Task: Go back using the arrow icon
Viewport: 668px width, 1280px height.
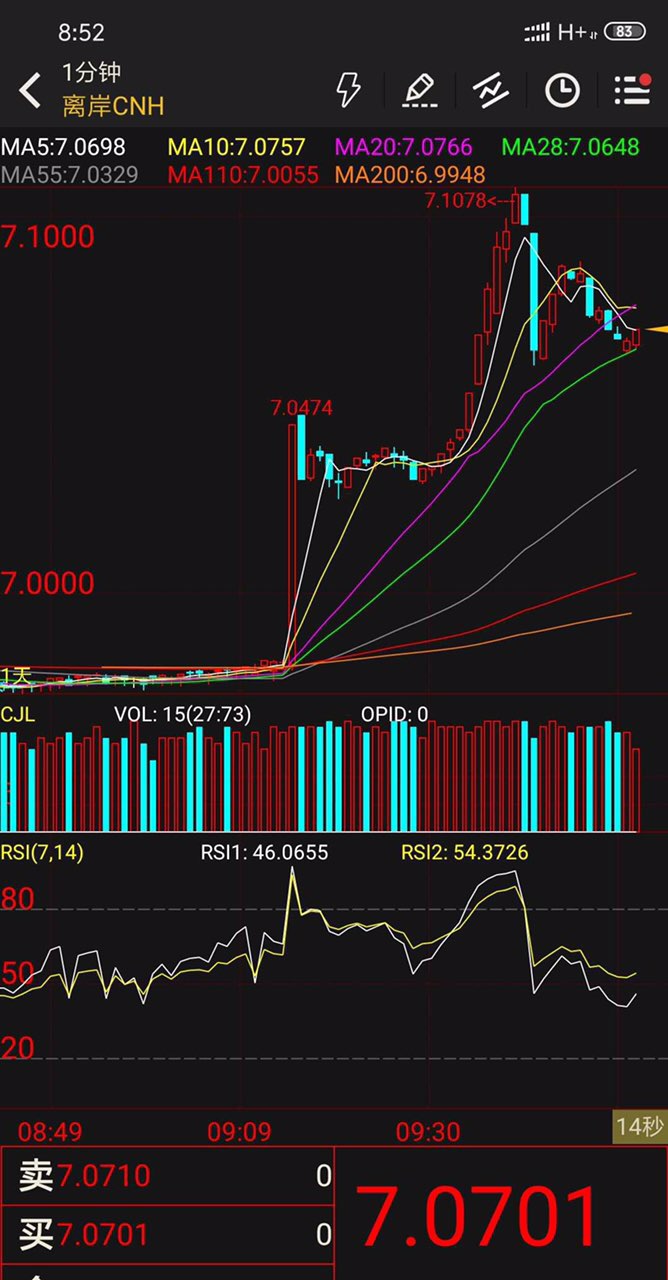Action: 31,90
